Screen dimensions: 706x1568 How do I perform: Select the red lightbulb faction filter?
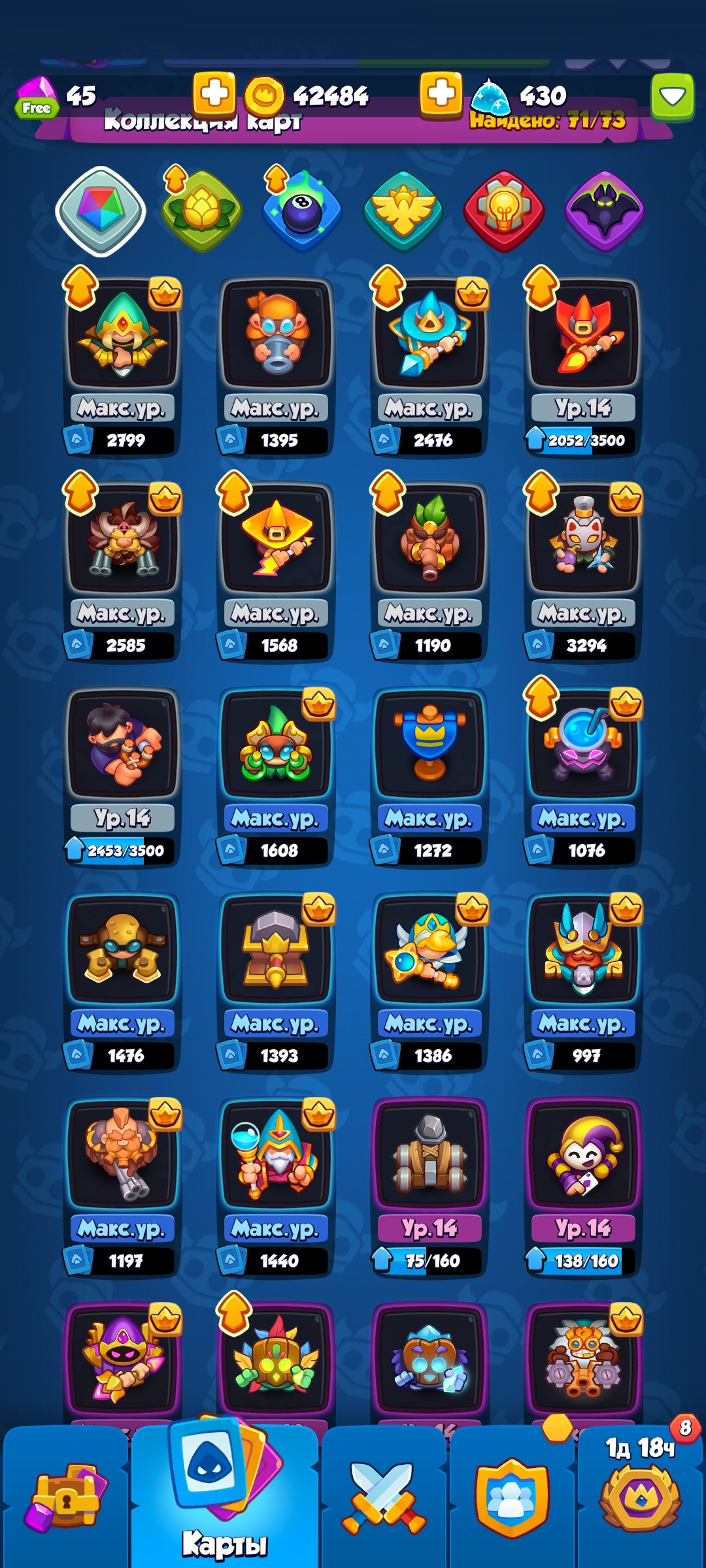504,211
